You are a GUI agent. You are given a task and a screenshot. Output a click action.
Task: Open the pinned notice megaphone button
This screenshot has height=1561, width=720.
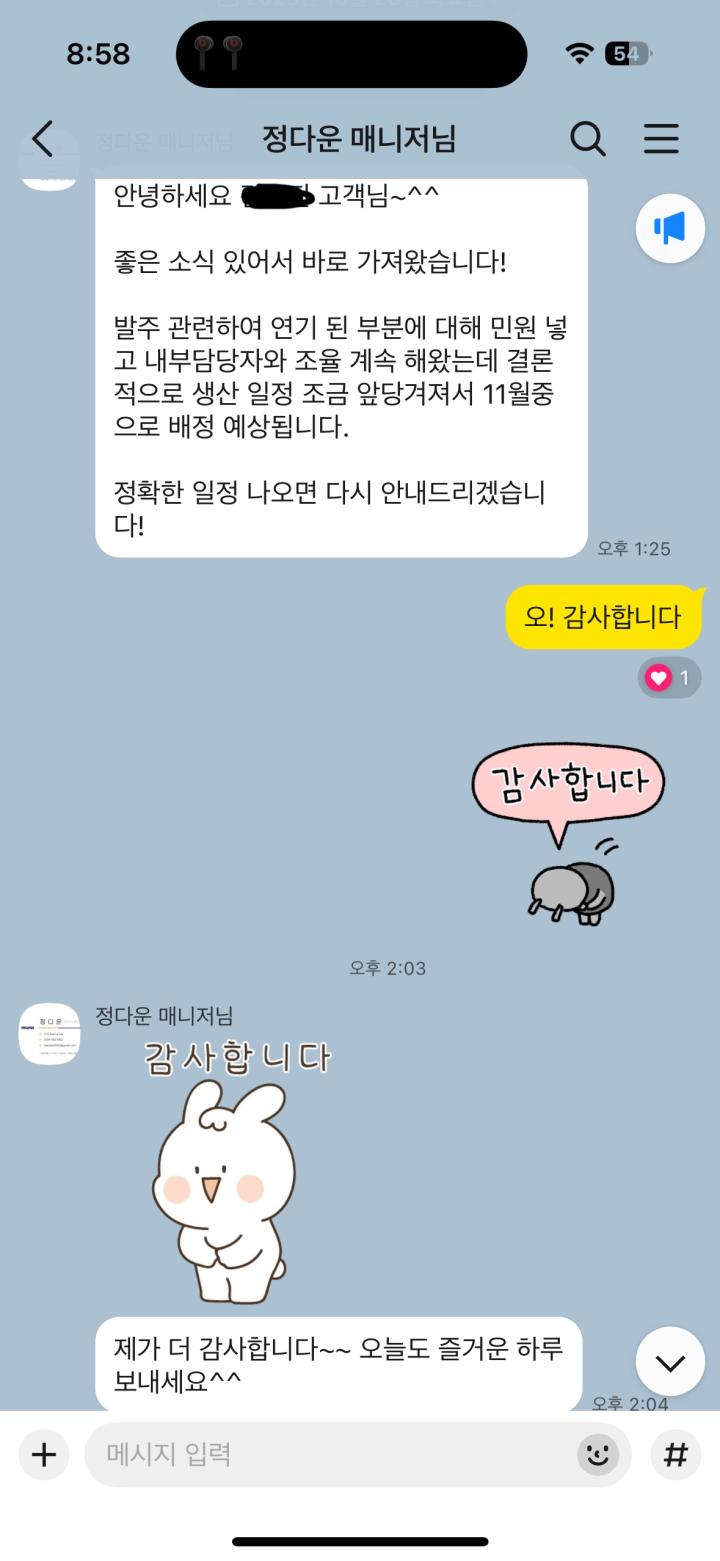click(670, 228)
